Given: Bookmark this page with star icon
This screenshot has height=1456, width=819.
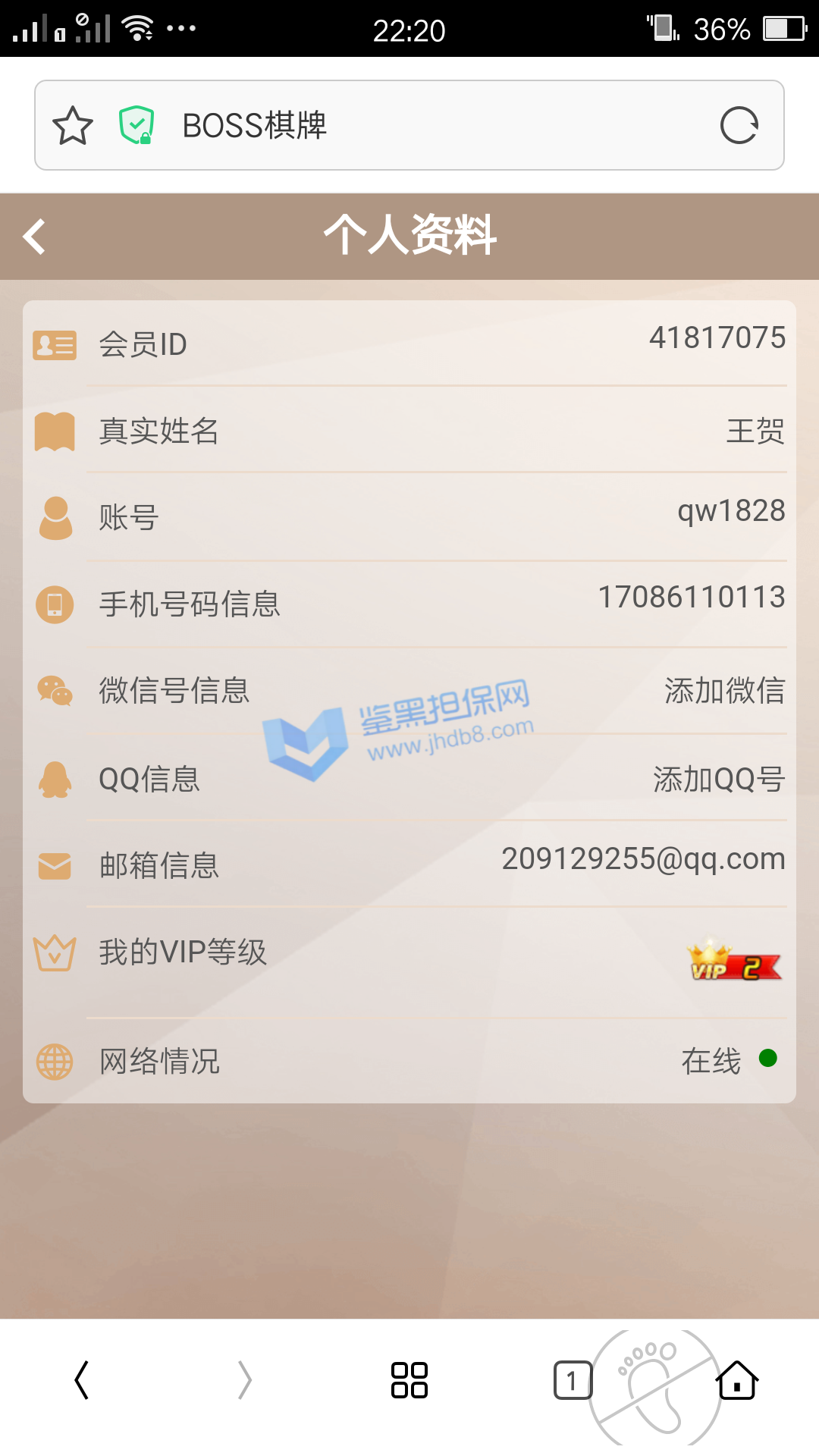Looking at the screenshot, I should click(73, 126).
